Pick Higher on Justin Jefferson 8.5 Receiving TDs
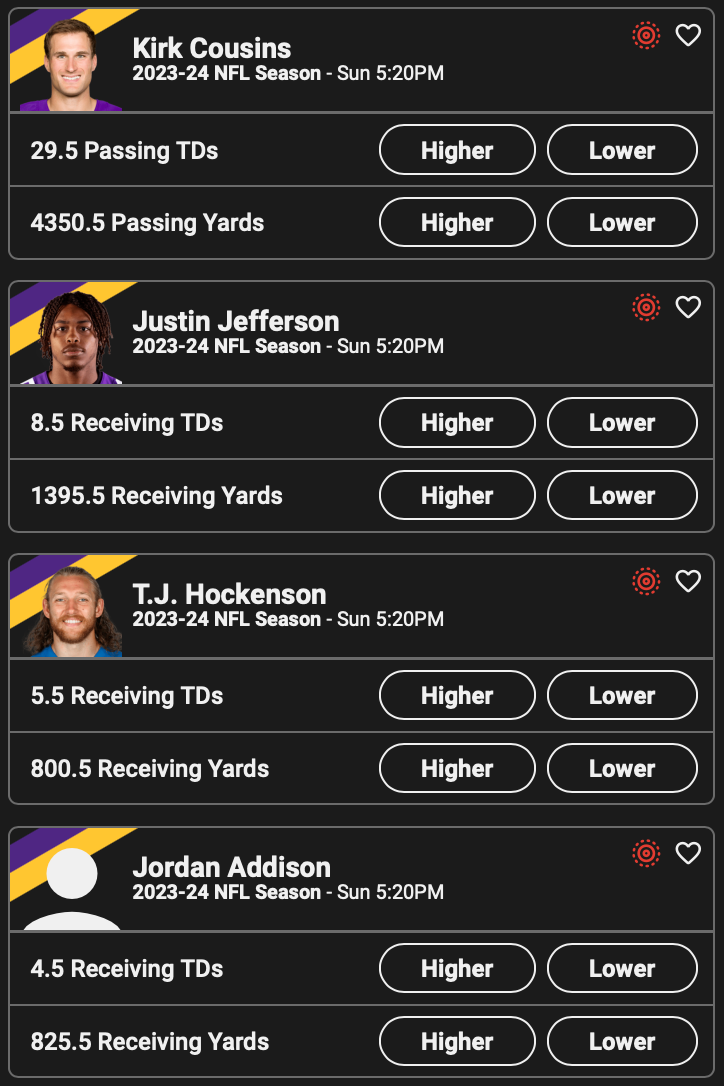 [x=457, y=423]
